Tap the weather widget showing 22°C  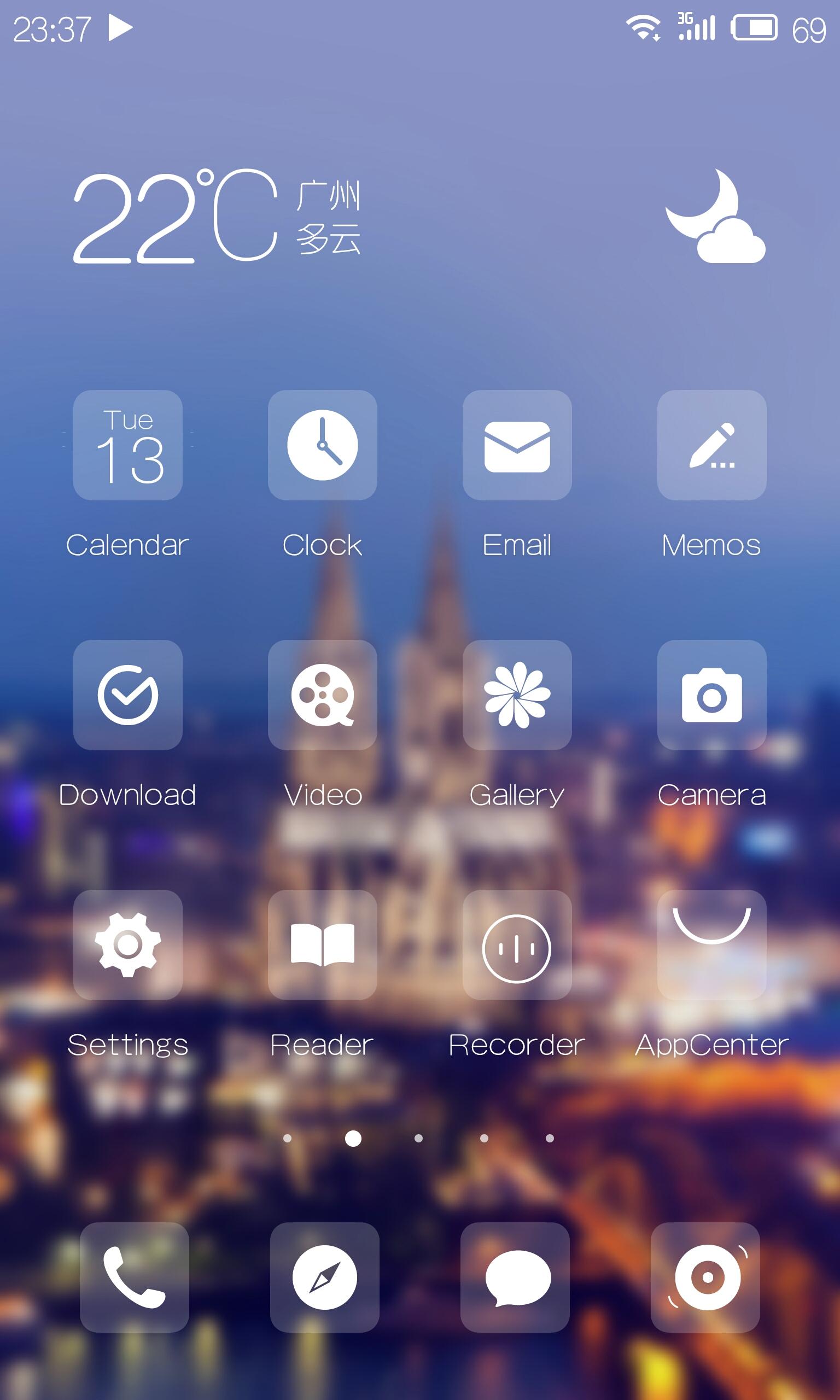[x=419, y=216]
